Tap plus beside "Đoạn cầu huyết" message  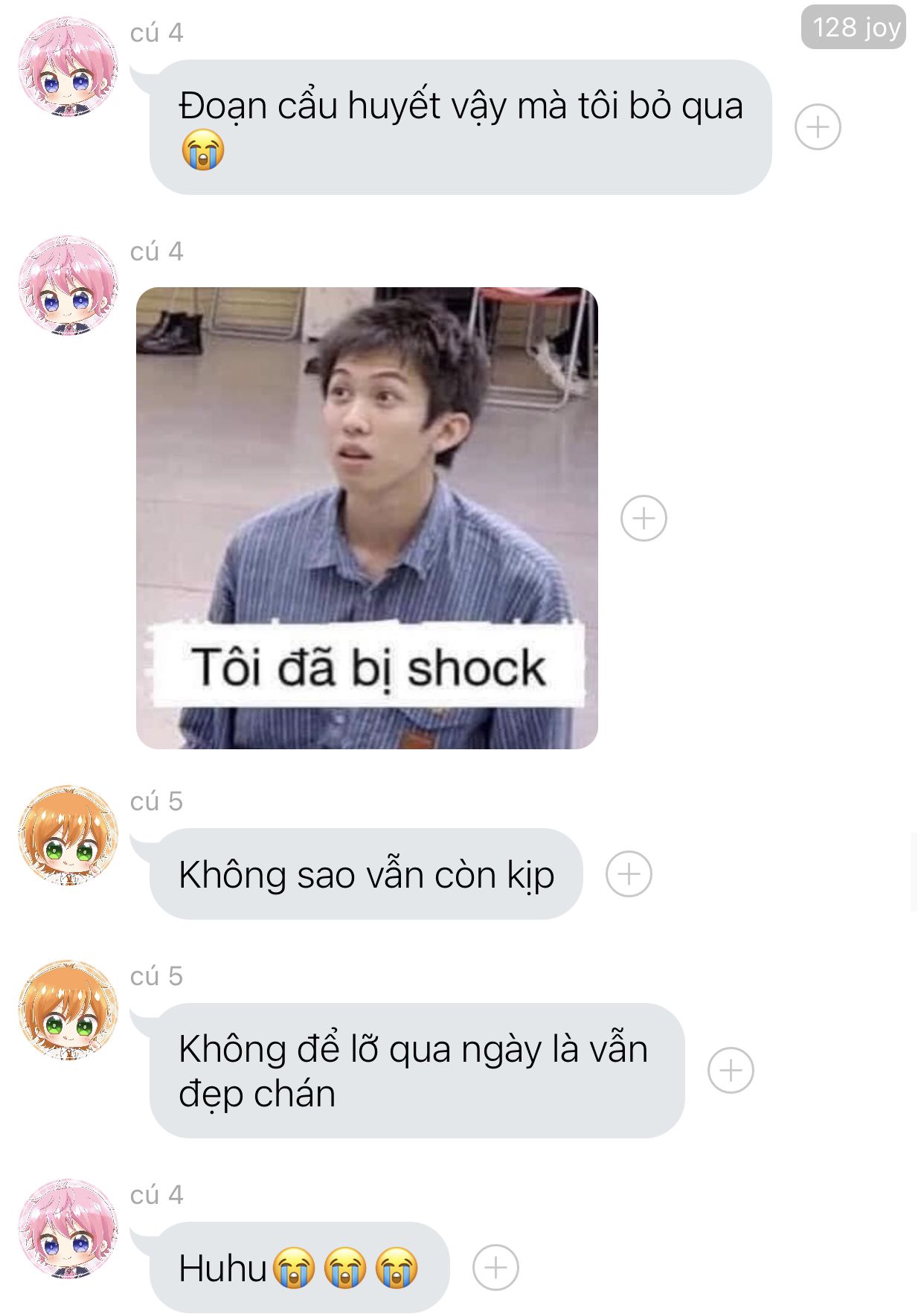[818, 127]
